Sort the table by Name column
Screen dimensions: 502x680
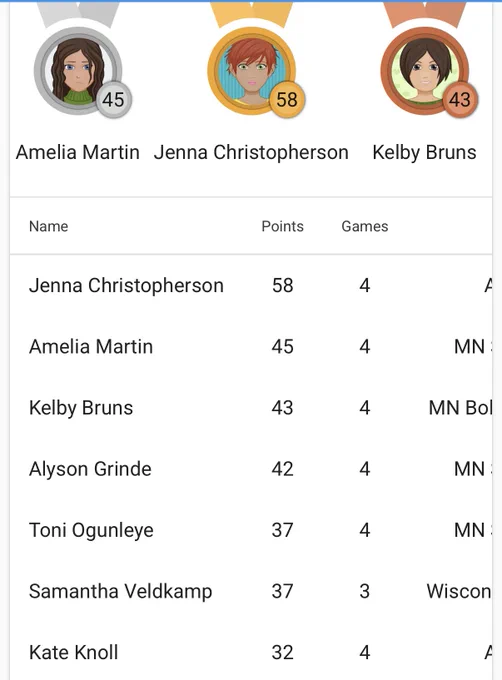[49, 226]
